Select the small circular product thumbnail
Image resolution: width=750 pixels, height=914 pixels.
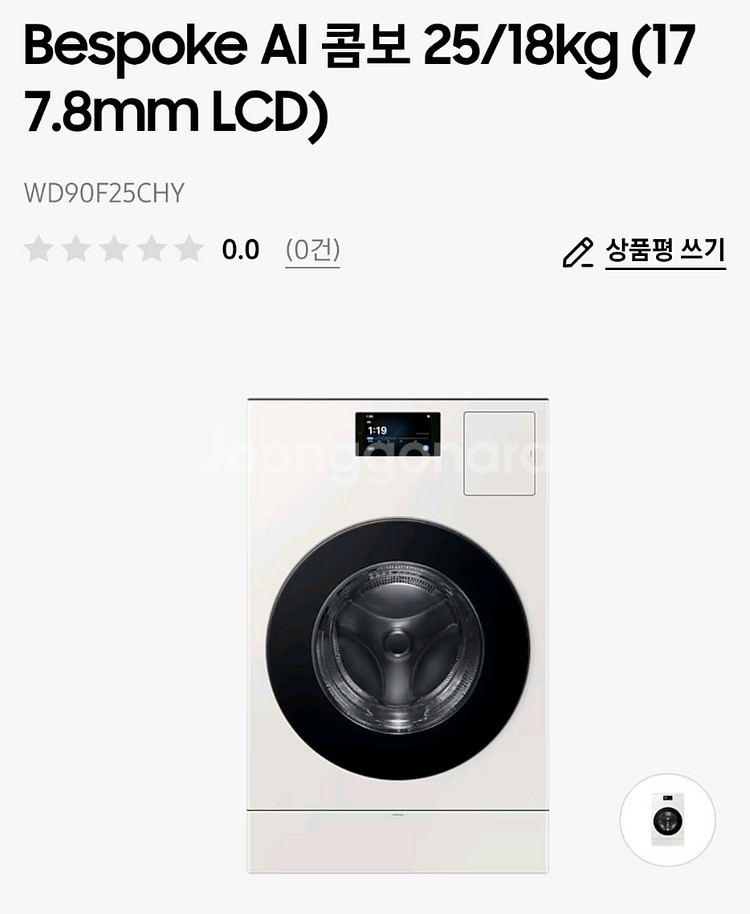pyautogui.click(x=667, y=820)
